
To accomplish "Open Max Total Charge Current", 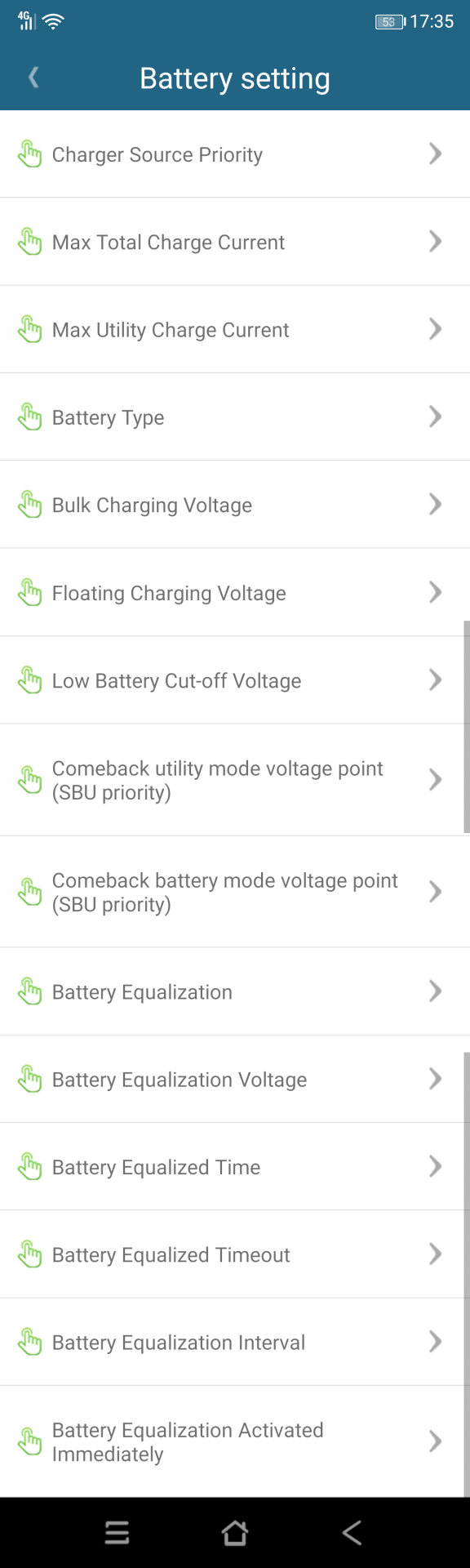I will coord(235,242).
